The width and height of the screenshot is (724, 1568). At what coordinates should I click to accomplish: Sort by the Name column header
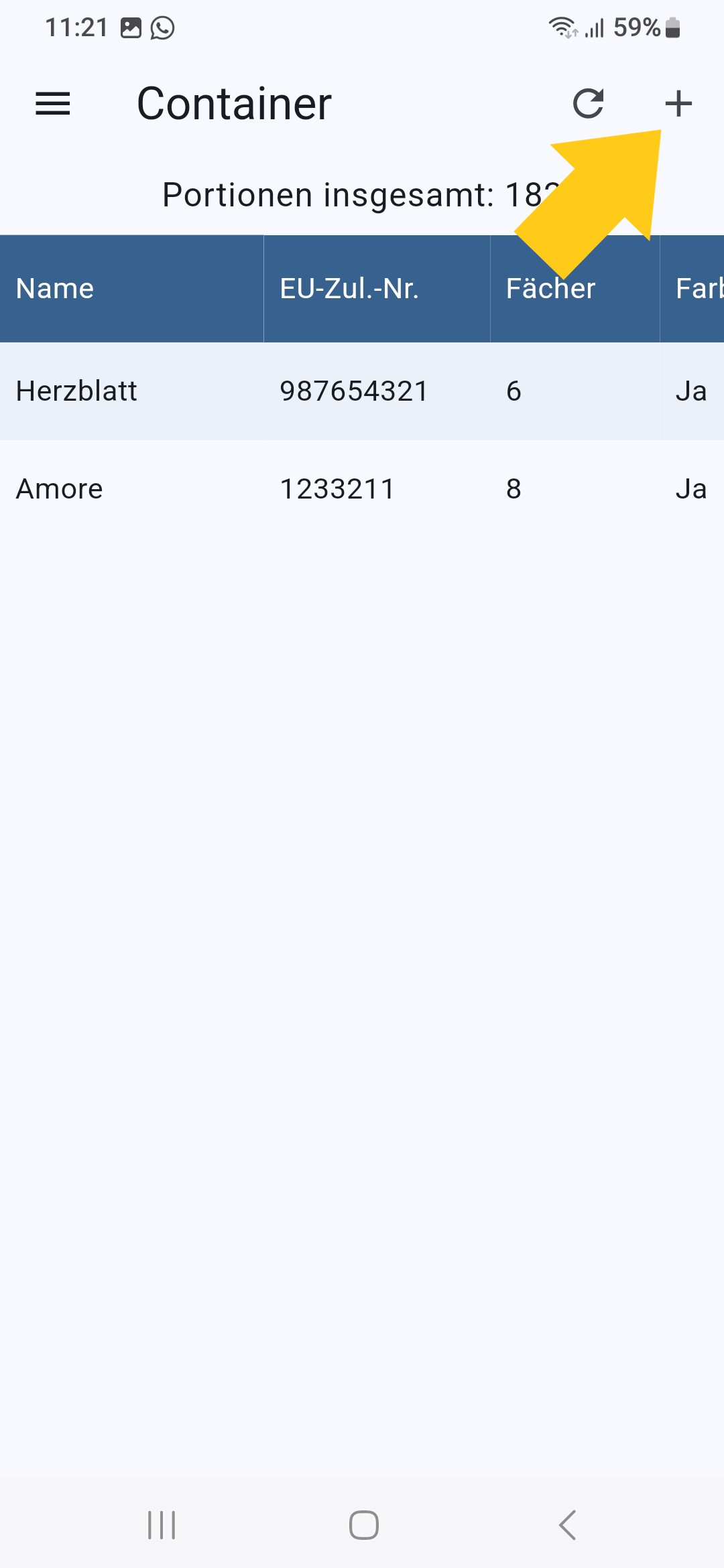point(55,289)
